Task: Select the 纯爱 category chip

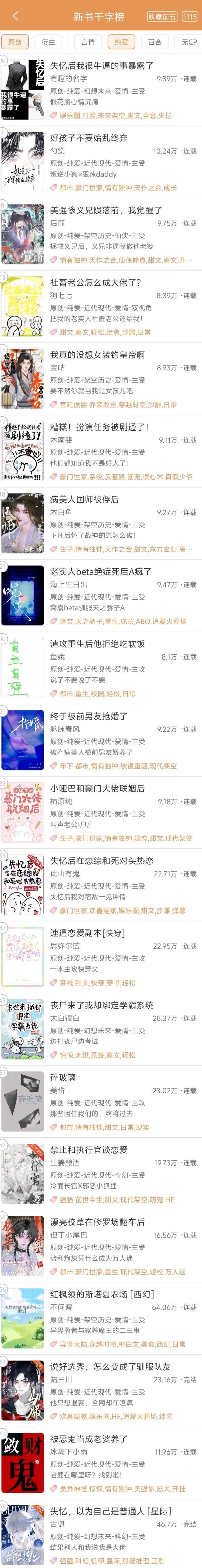Action: [121, 42]
